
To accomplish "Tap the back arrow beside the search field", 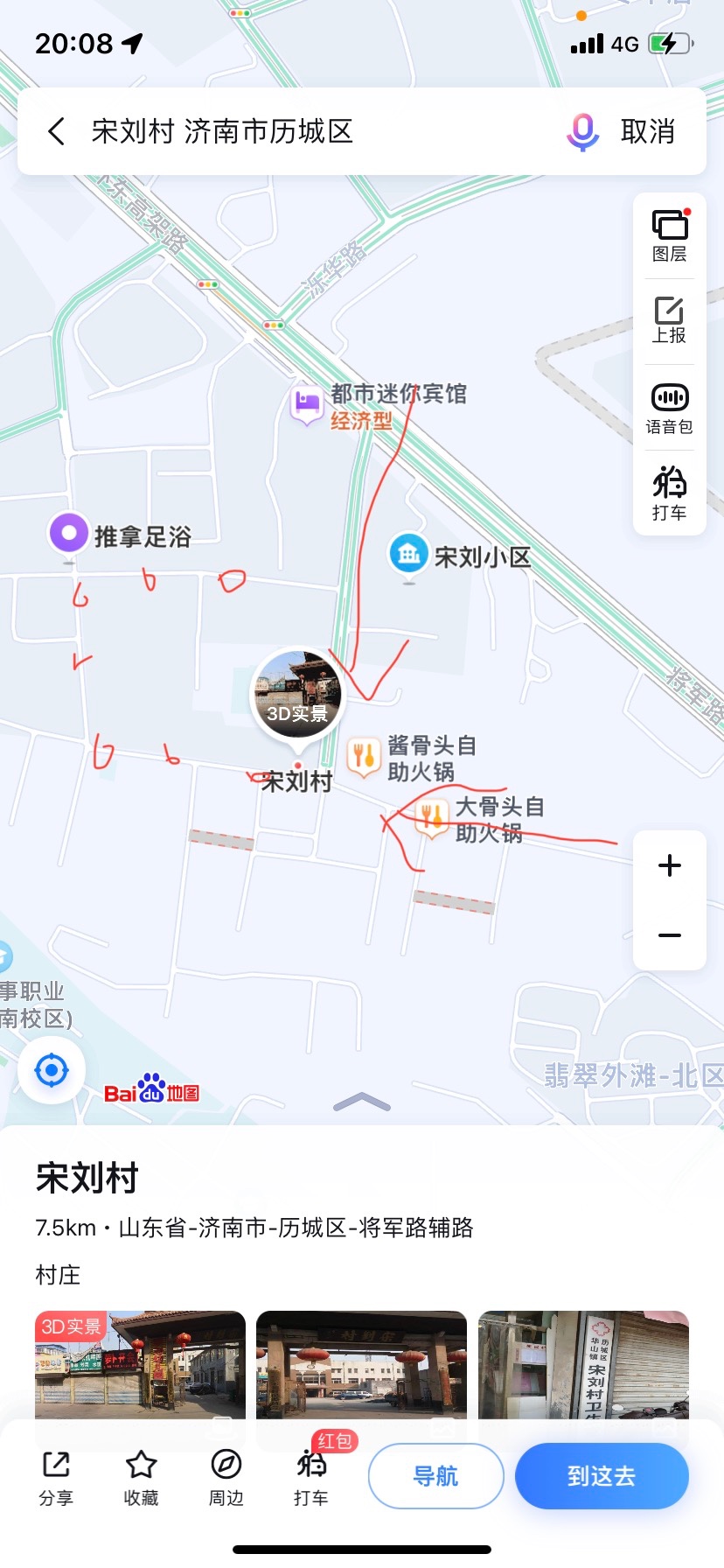I will [55, 131].
